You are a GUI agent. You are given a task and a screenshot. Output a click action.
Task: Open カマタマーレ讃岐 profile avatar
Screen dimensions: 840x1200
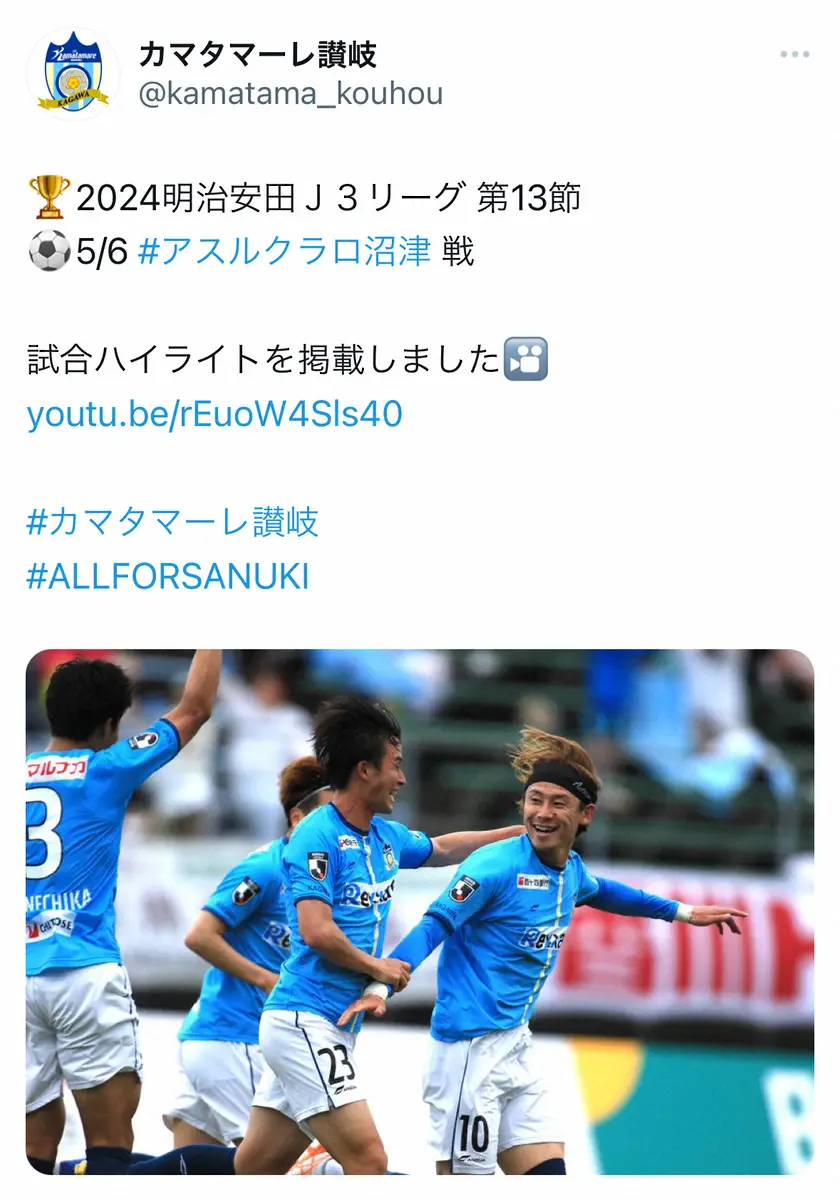pyautogui.click(x=72, y=74)
